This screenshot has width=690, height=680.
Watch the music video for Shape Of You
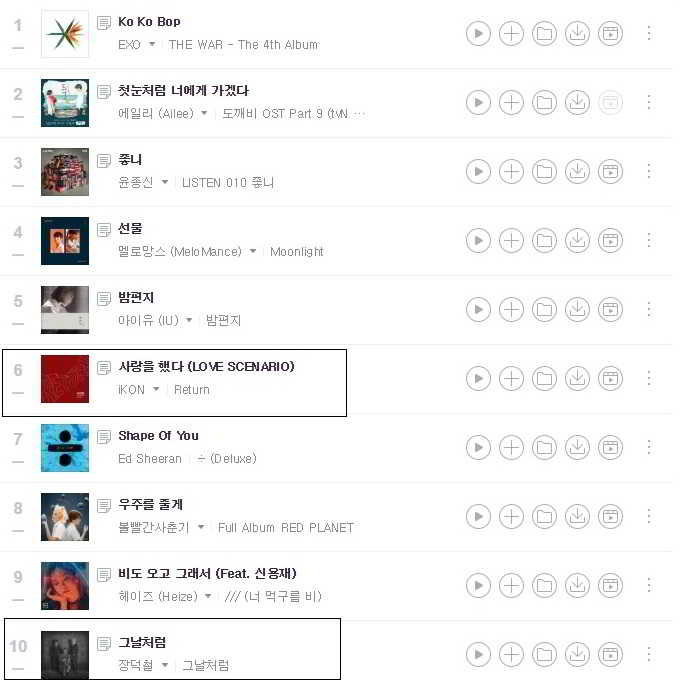610,447
